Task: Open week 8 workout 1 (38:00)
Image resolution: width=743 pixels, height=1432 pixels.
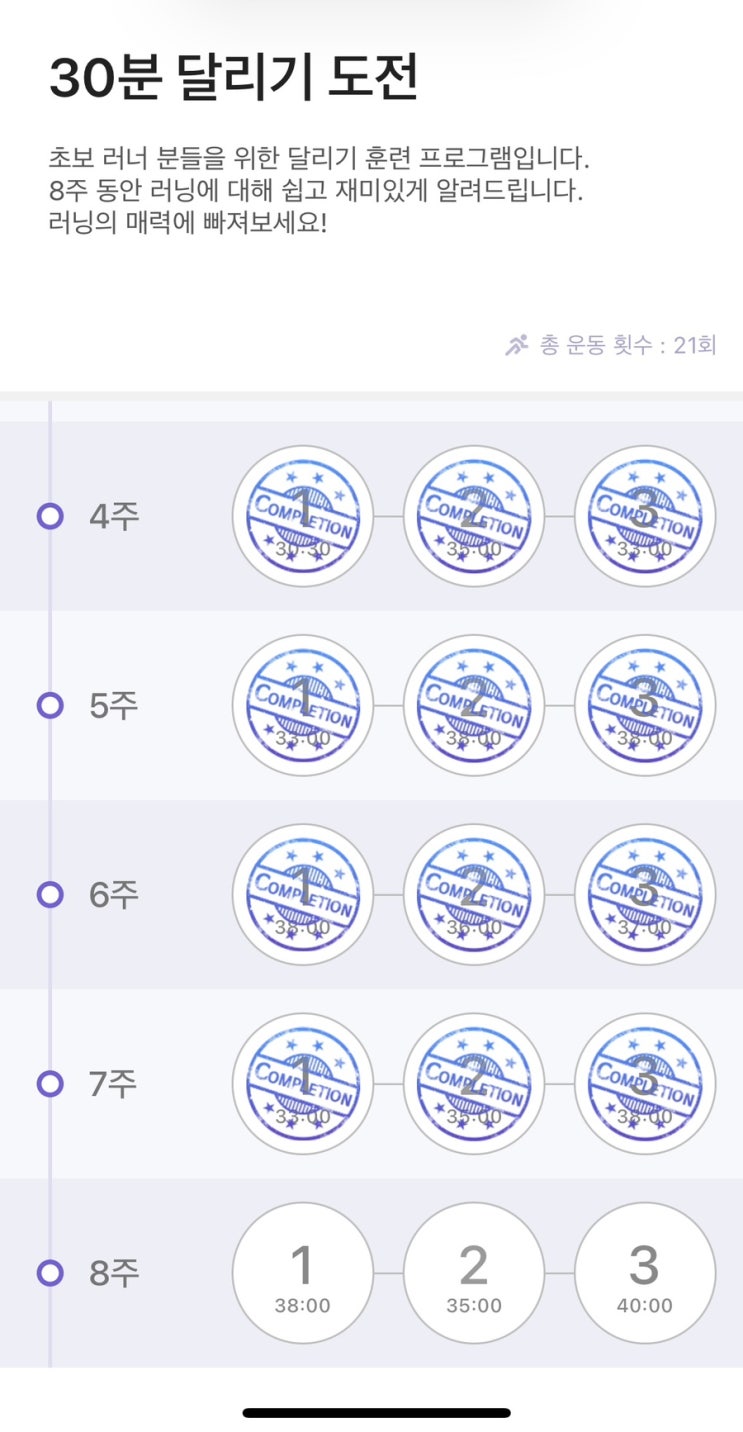Action: click(303, 1273)
